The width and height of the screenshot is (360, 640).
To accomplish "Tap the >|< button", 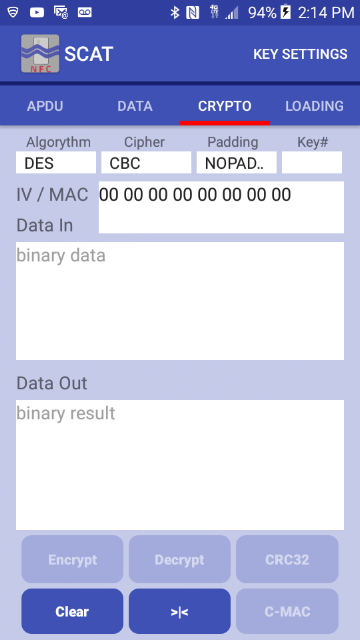I will click(x=180, y=611).
